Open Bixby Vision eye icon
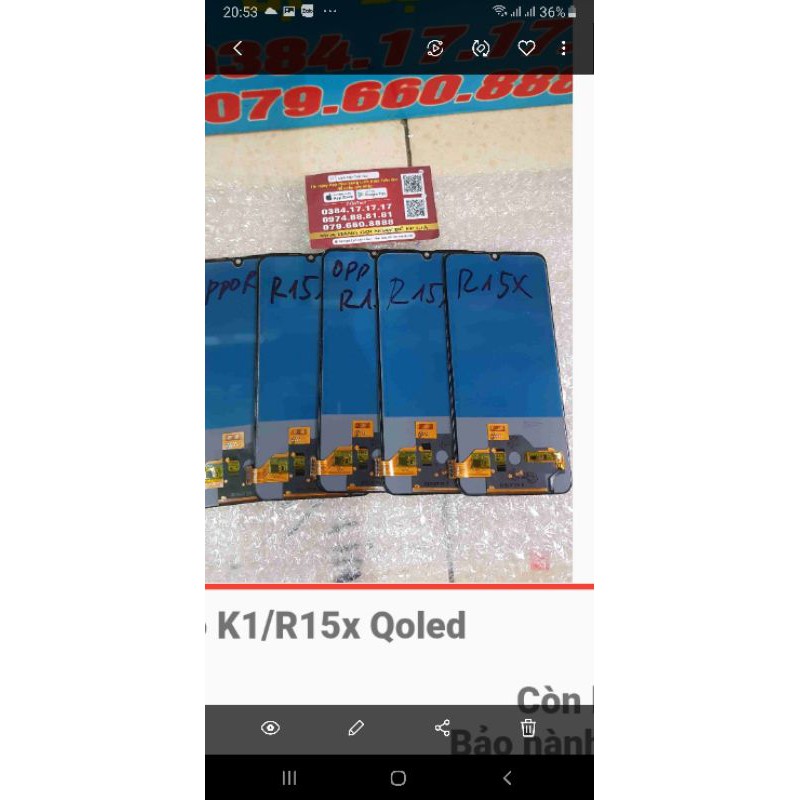The image size is (800, 800). point(270,728)
